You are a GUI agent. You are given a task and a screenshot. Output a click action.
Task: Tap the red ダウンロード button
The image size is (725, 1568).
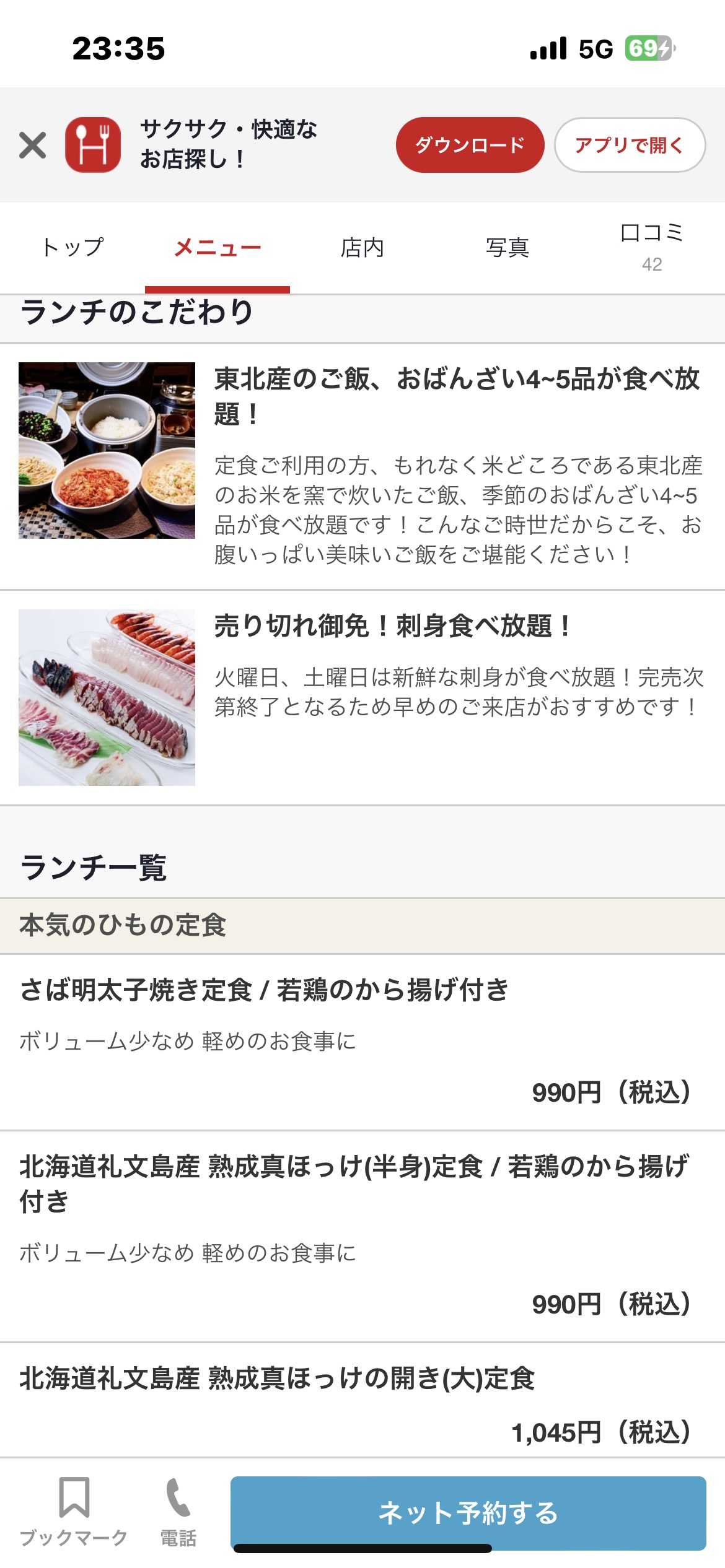click(x=470, y=145)
